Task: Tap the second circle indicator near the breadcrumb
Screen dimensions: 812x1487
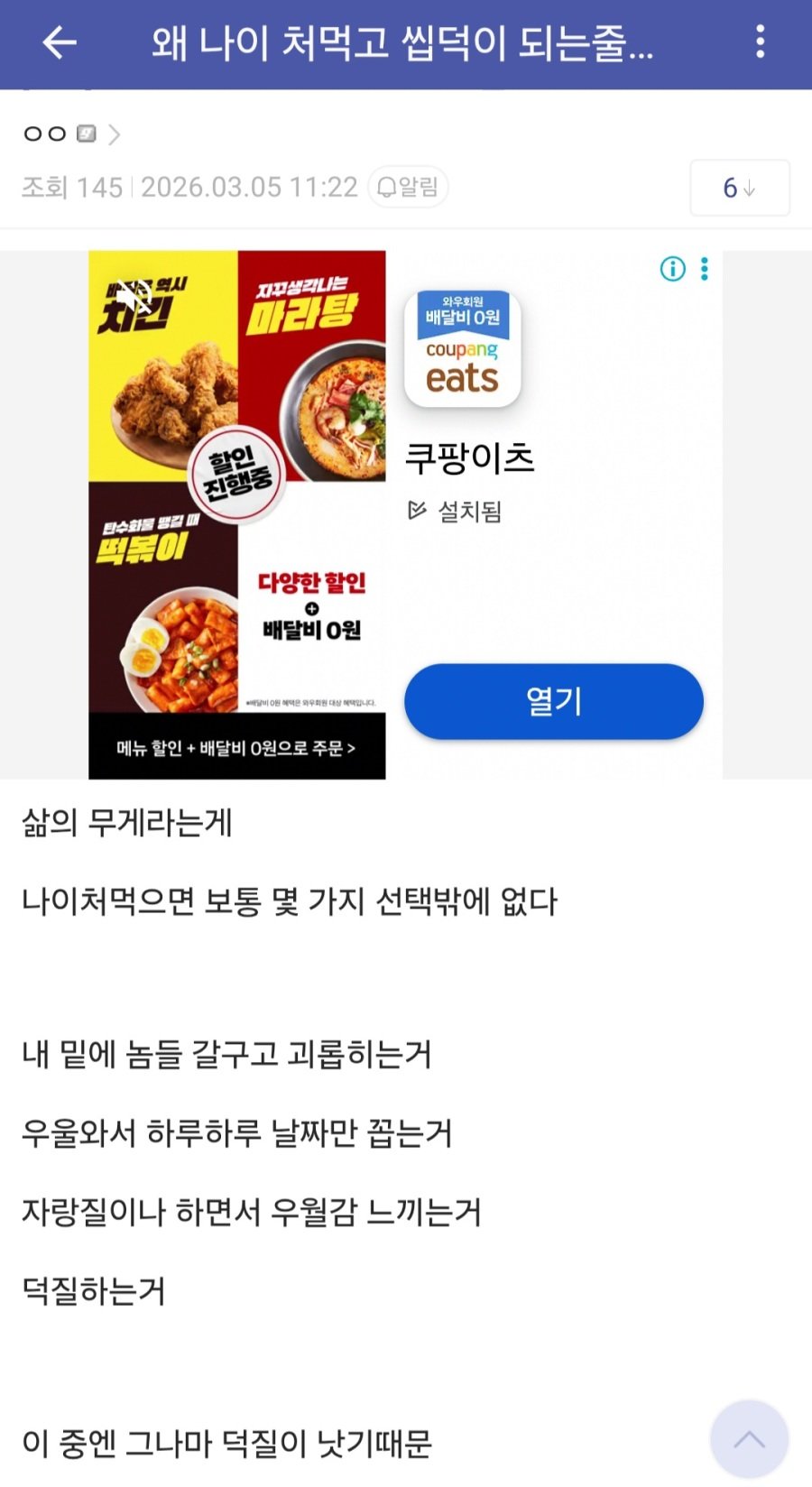Action: coord(56,133)
